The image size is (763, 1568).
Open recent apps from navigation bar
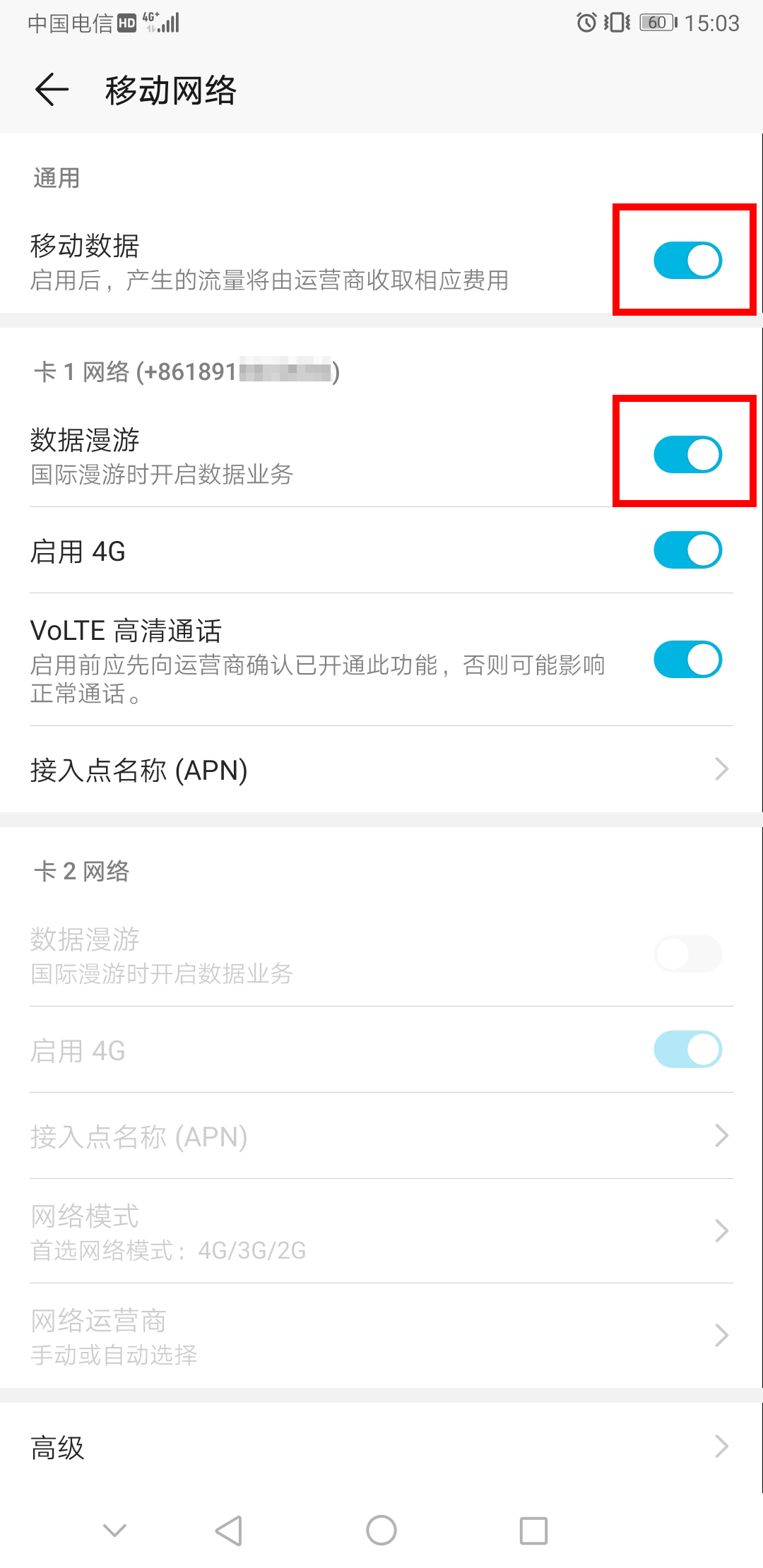(533, 1531)
